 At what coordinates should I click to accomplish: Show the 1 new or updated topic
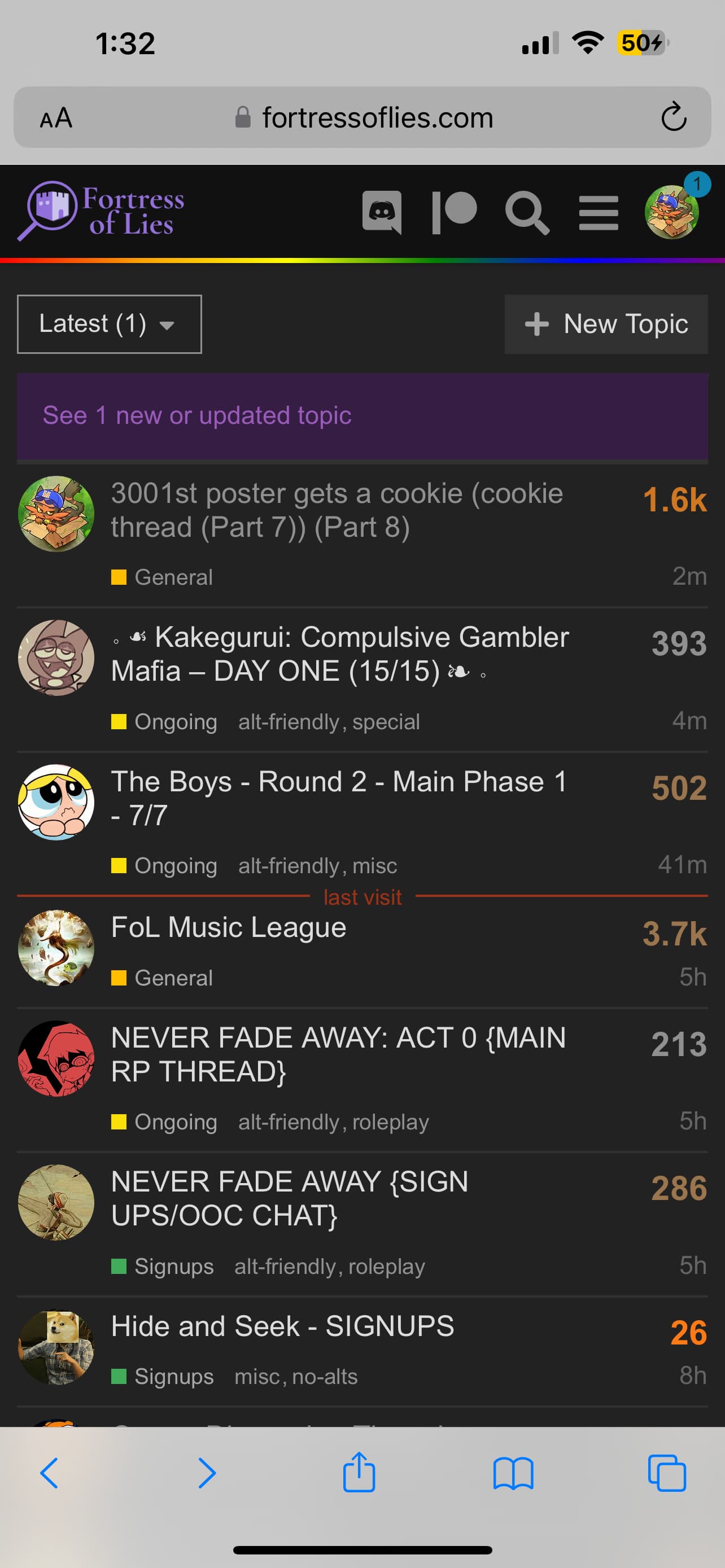[x=196, y=416]
